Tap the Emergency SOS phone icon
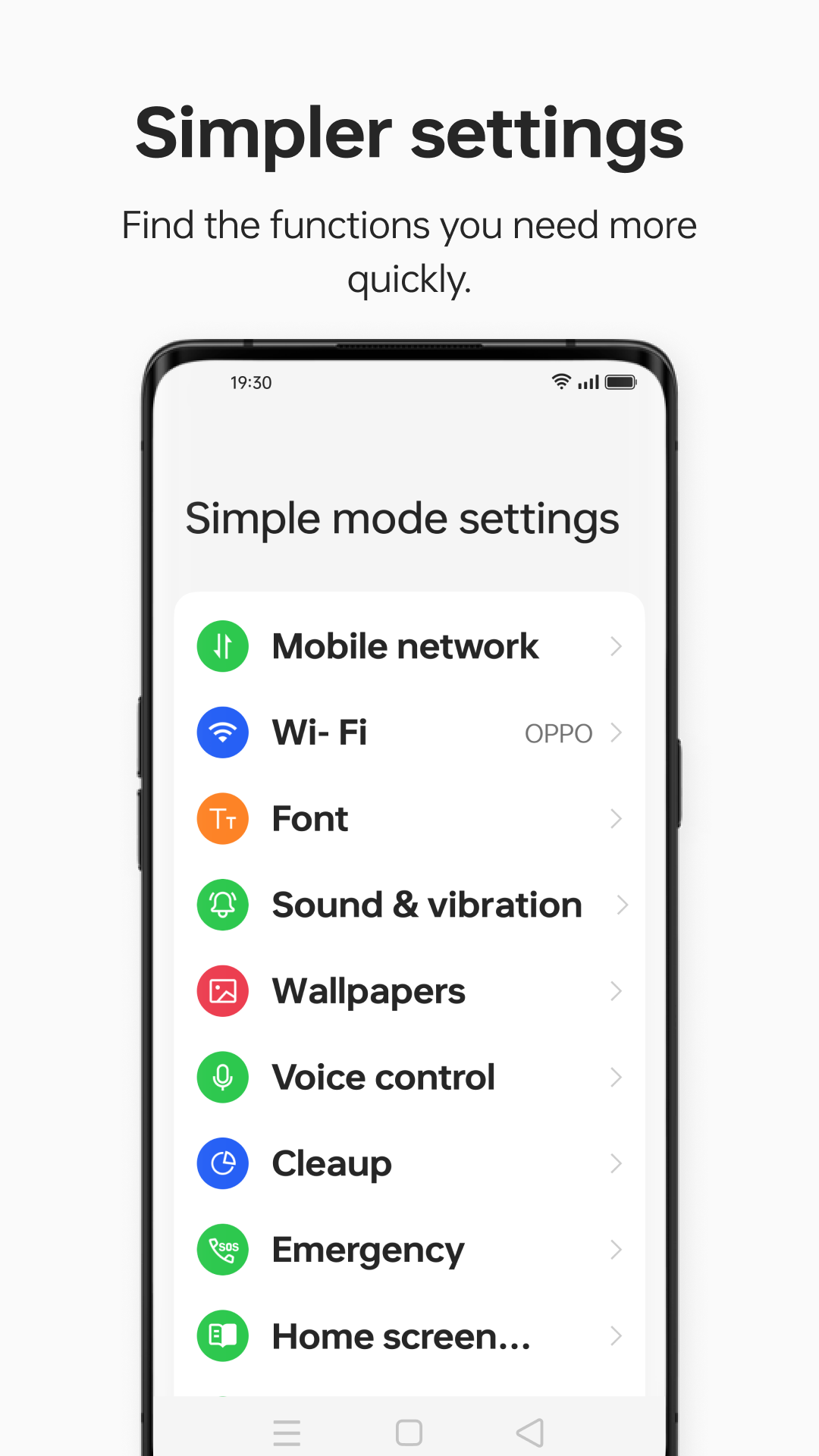The height and width of the screenshot is (1456, 819). [x=222, y=1249]
